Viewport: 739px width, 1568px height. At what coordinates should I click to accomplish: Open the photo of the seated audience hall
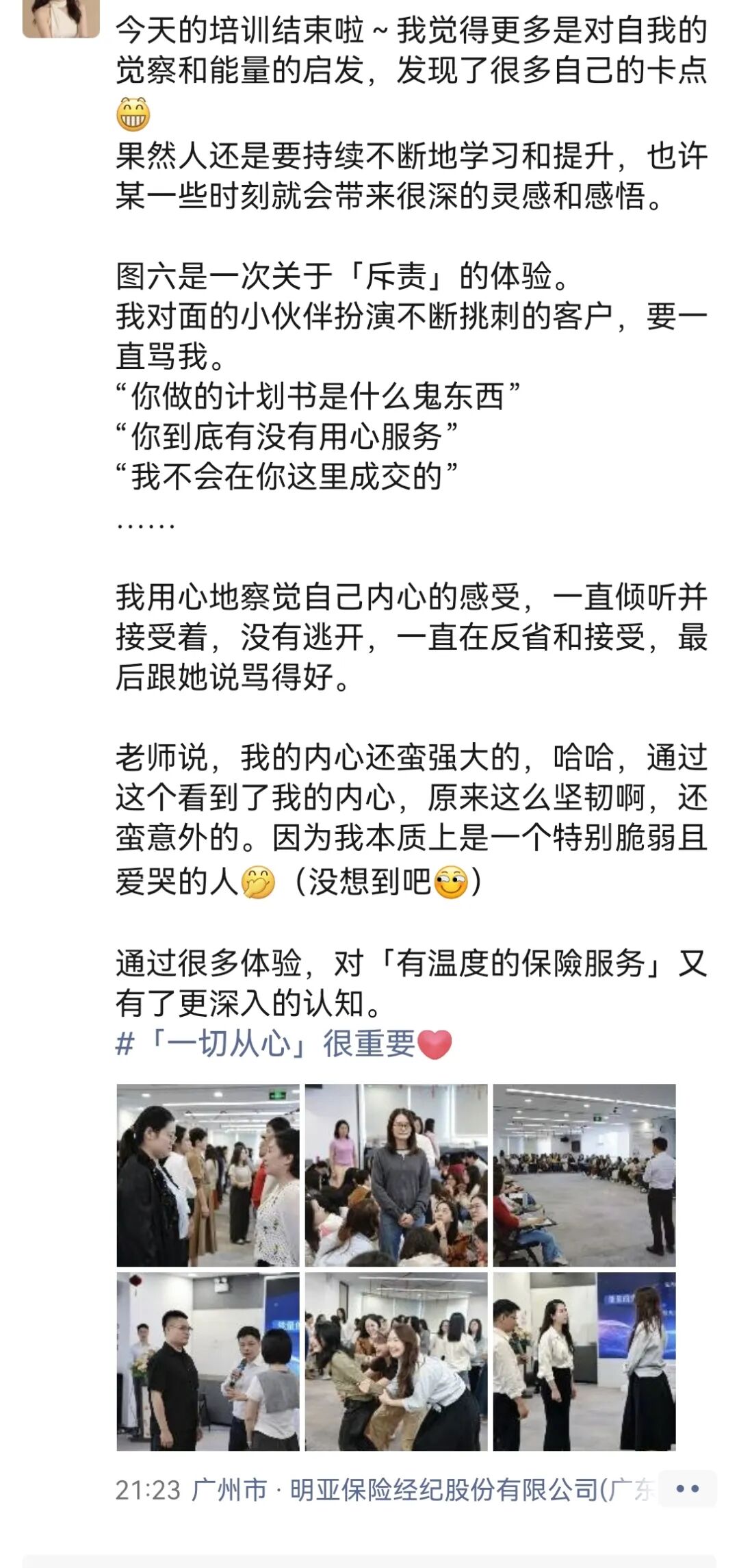pyautogui.click(x=584, y=1175)
